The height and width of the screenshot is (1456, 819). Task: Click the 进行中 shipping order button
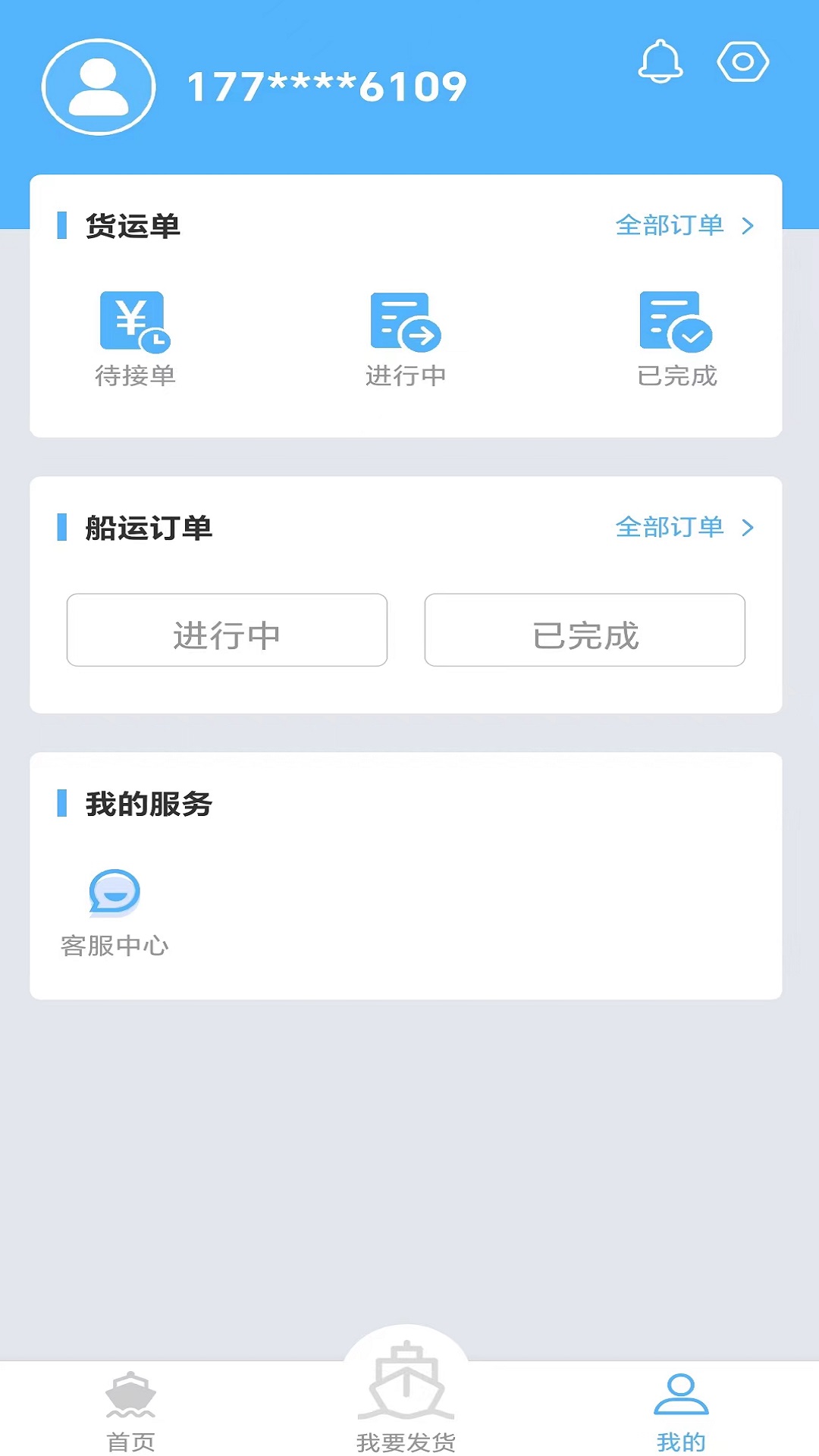point(227,630)
